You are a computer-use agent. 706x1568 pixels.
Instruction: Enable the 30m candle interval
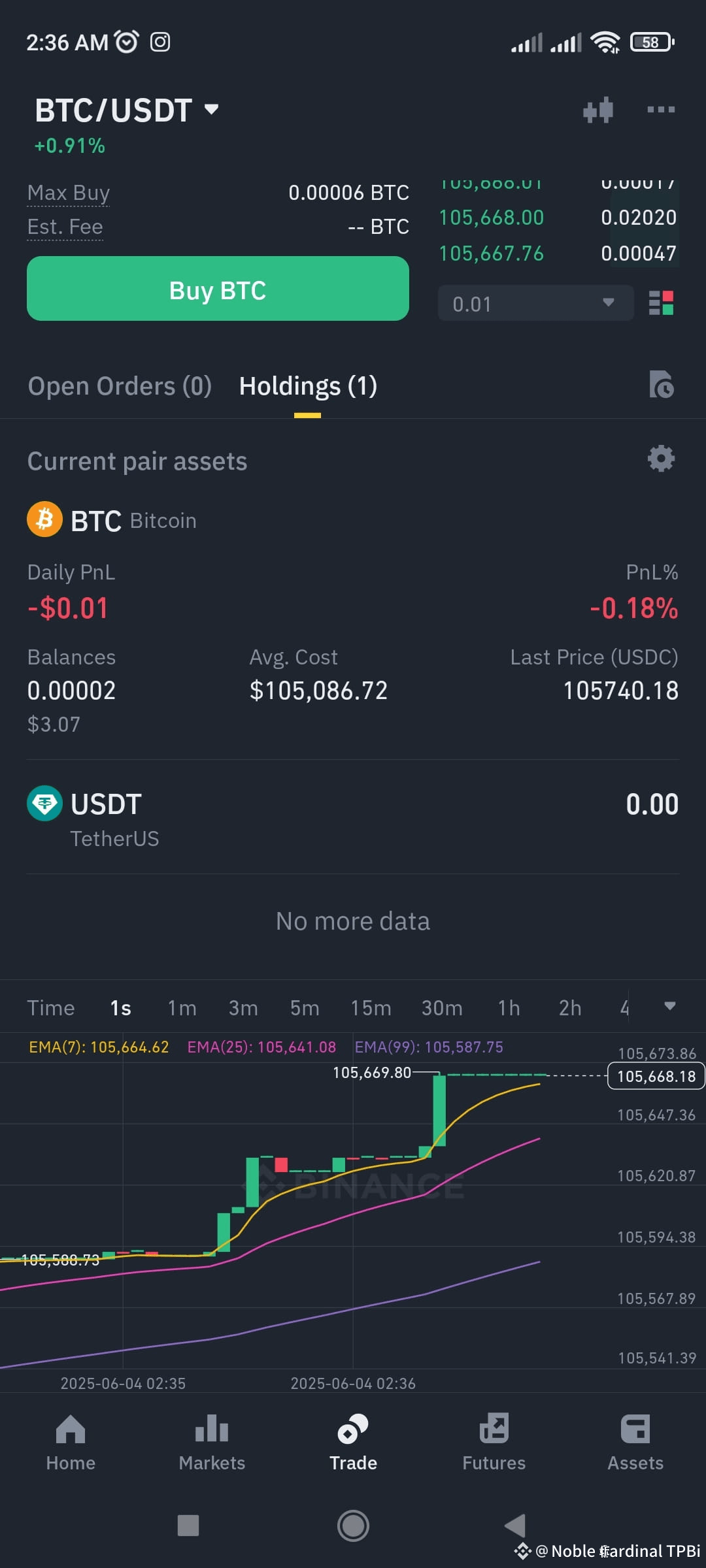coord(441,1008)
